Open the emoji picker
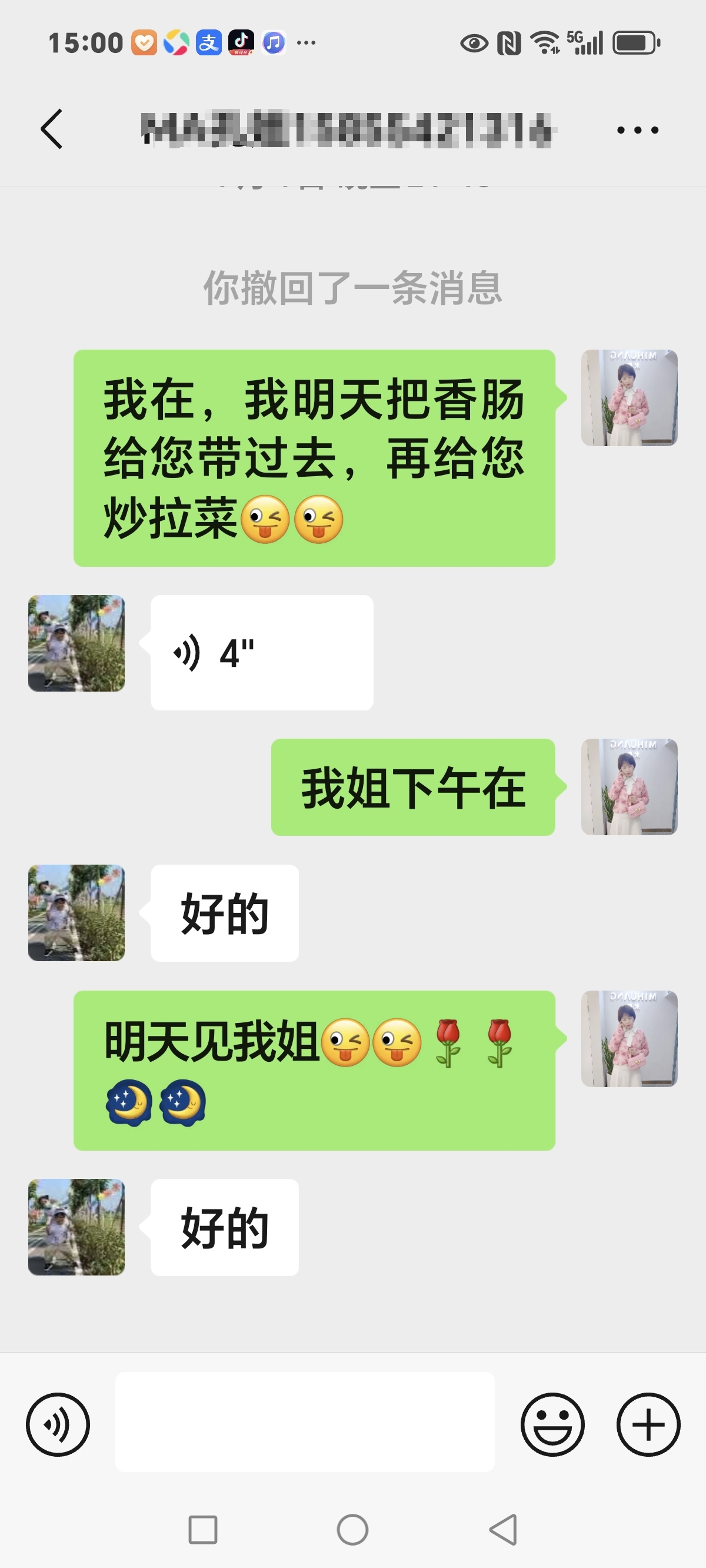Screen dimensions: 706x1568 (x=552, y=1424)
